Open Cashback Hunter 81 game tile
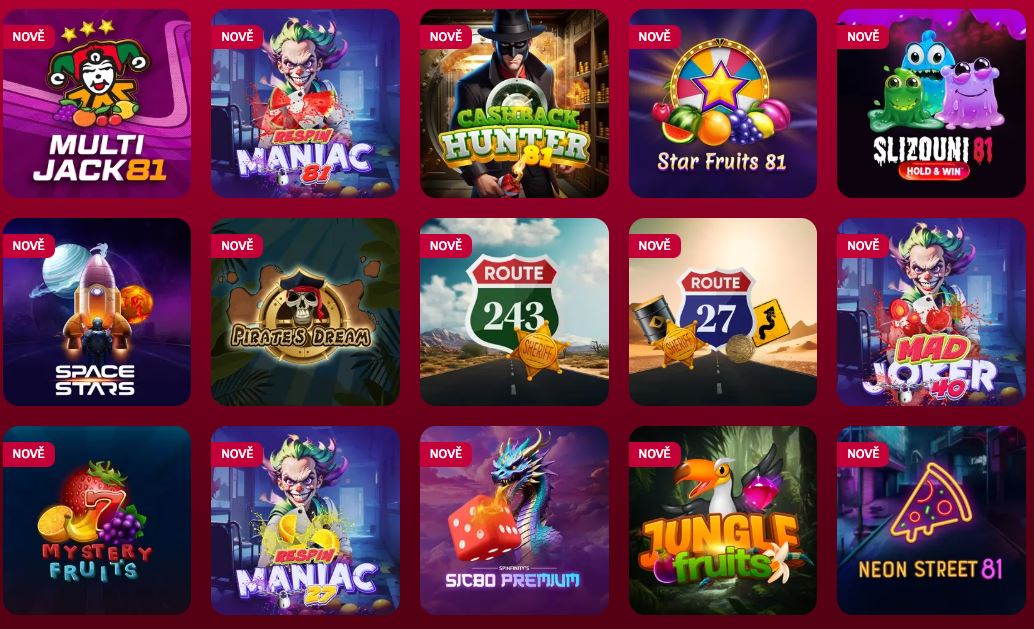 (514, 104)
